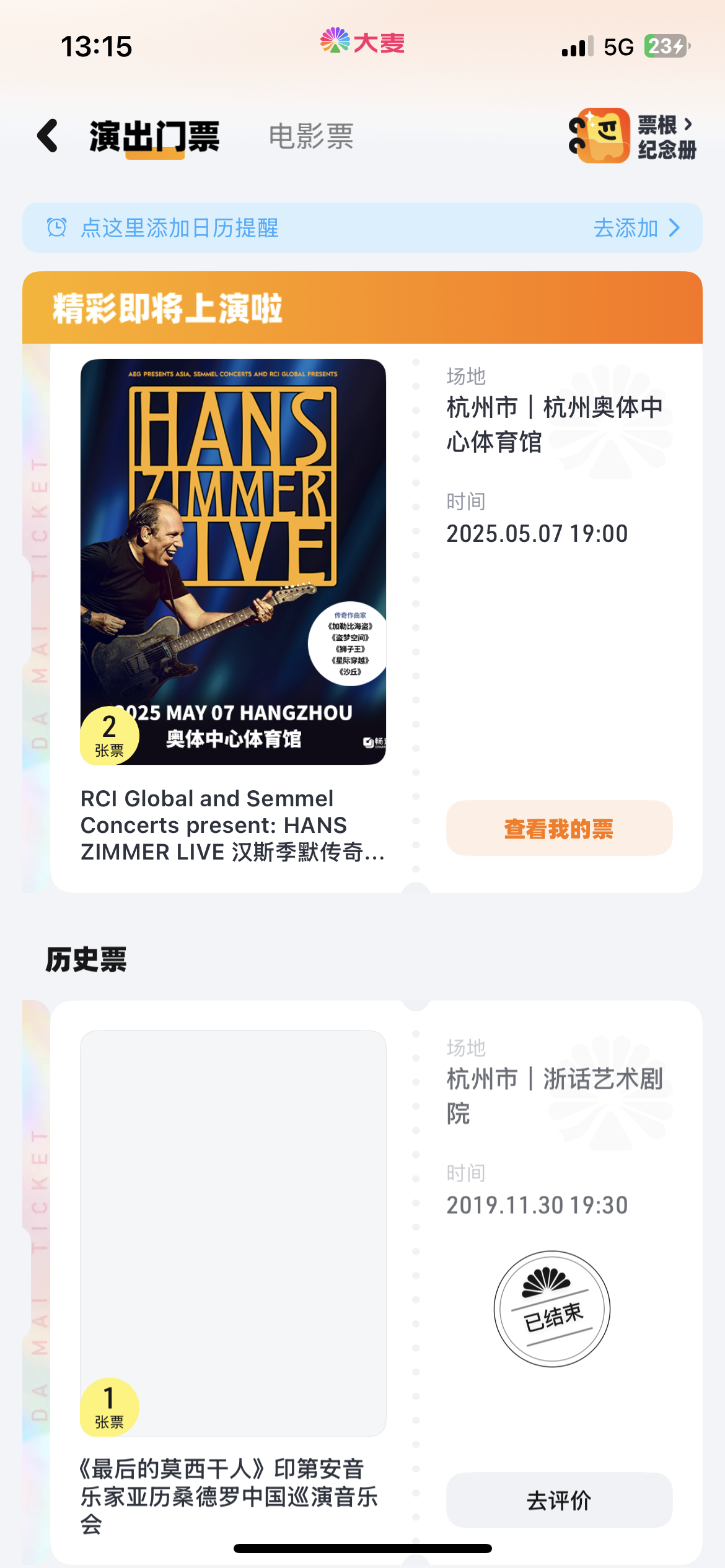Open the Hans Zimmer Live poster card

point(233,562)
